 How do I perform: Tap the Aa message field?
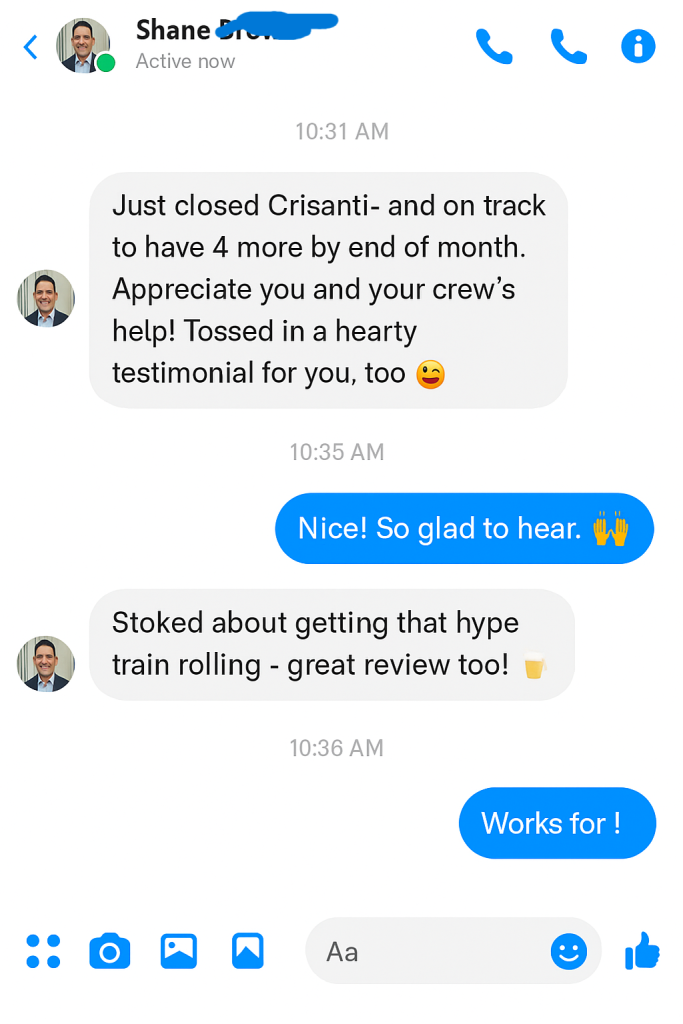pyautogui.click(x=430, y=951)
